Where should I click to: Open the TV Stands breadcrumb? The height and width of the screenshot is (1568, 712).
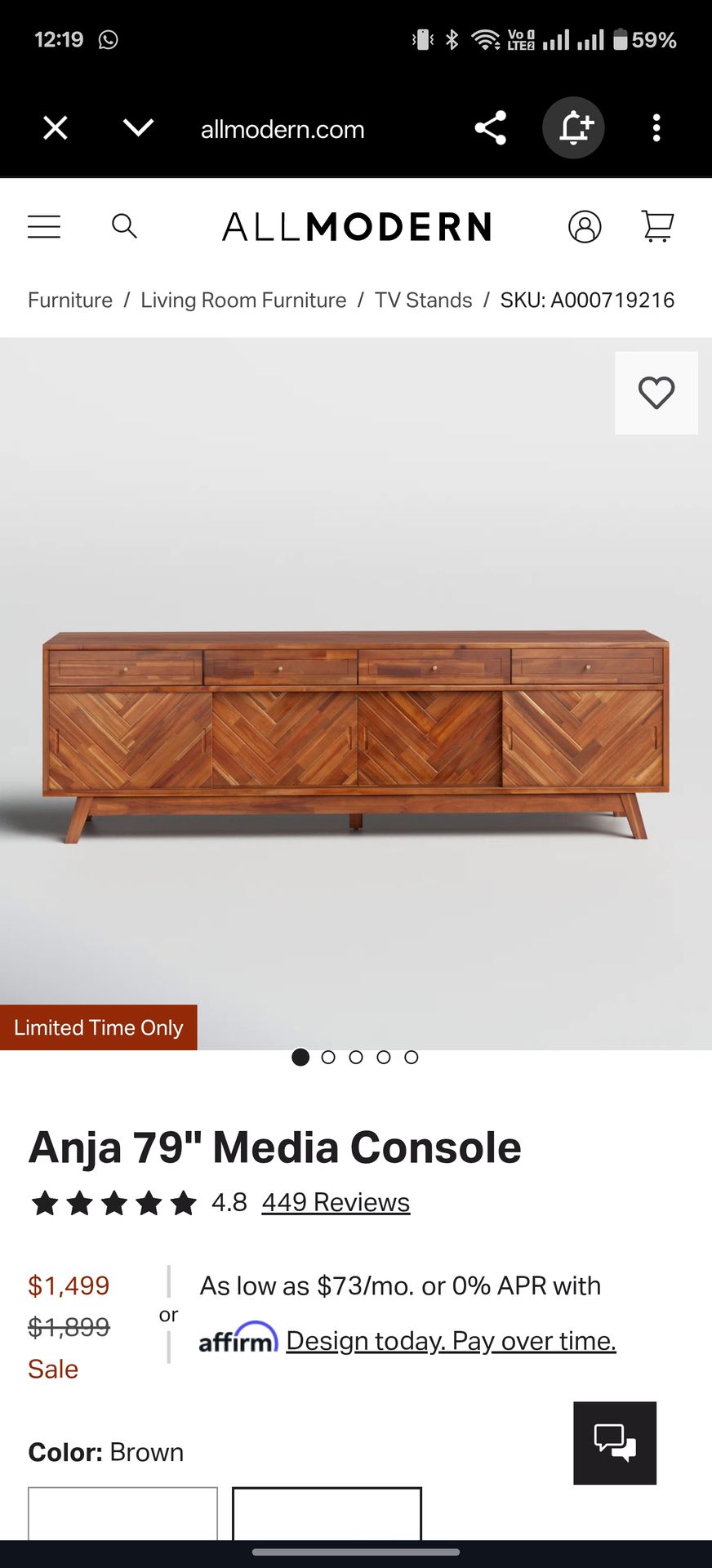point(423,301)
